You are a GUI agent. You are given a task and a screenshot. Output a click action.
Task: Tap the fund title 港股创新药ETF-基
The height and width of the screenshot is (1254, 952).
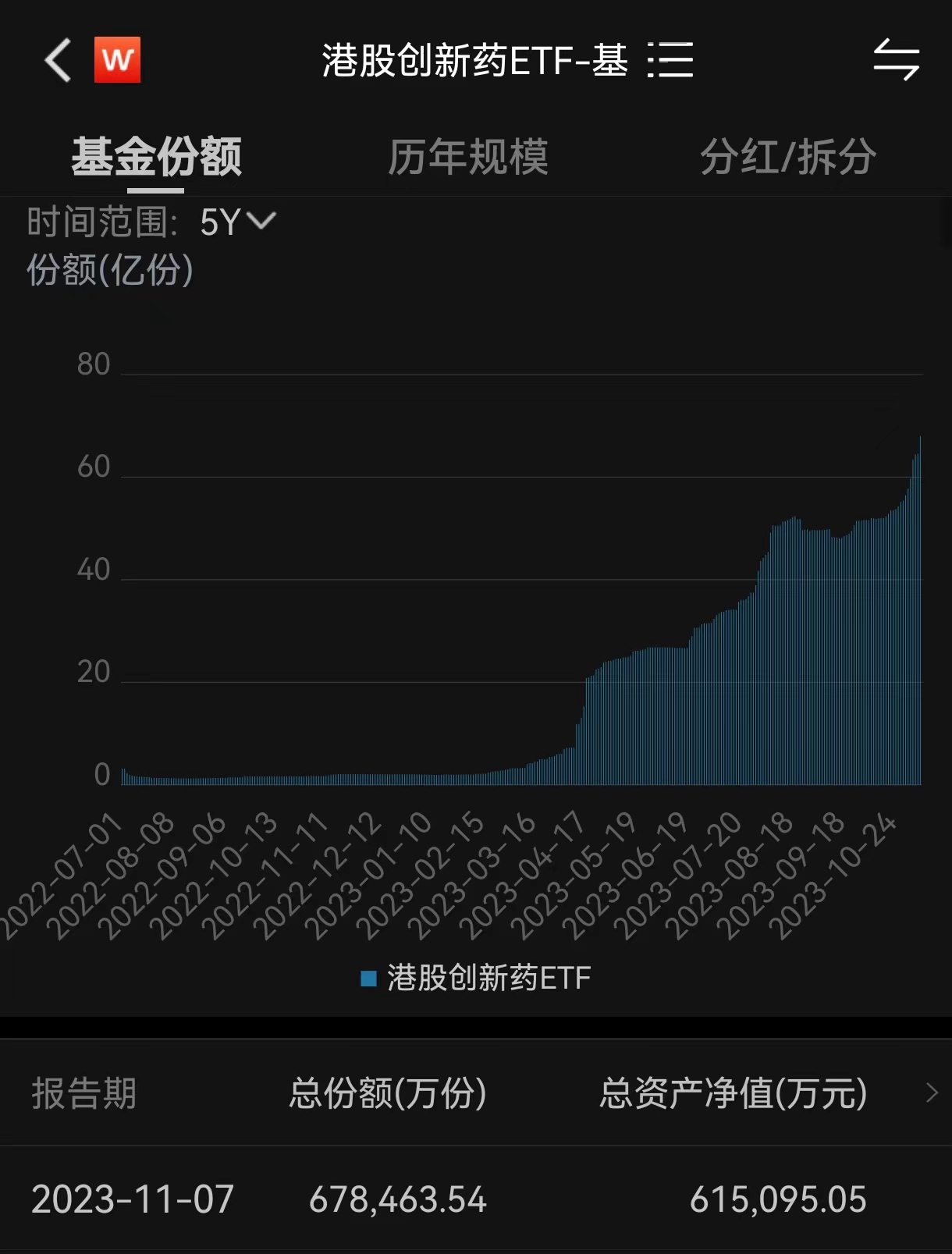point(474,60)
